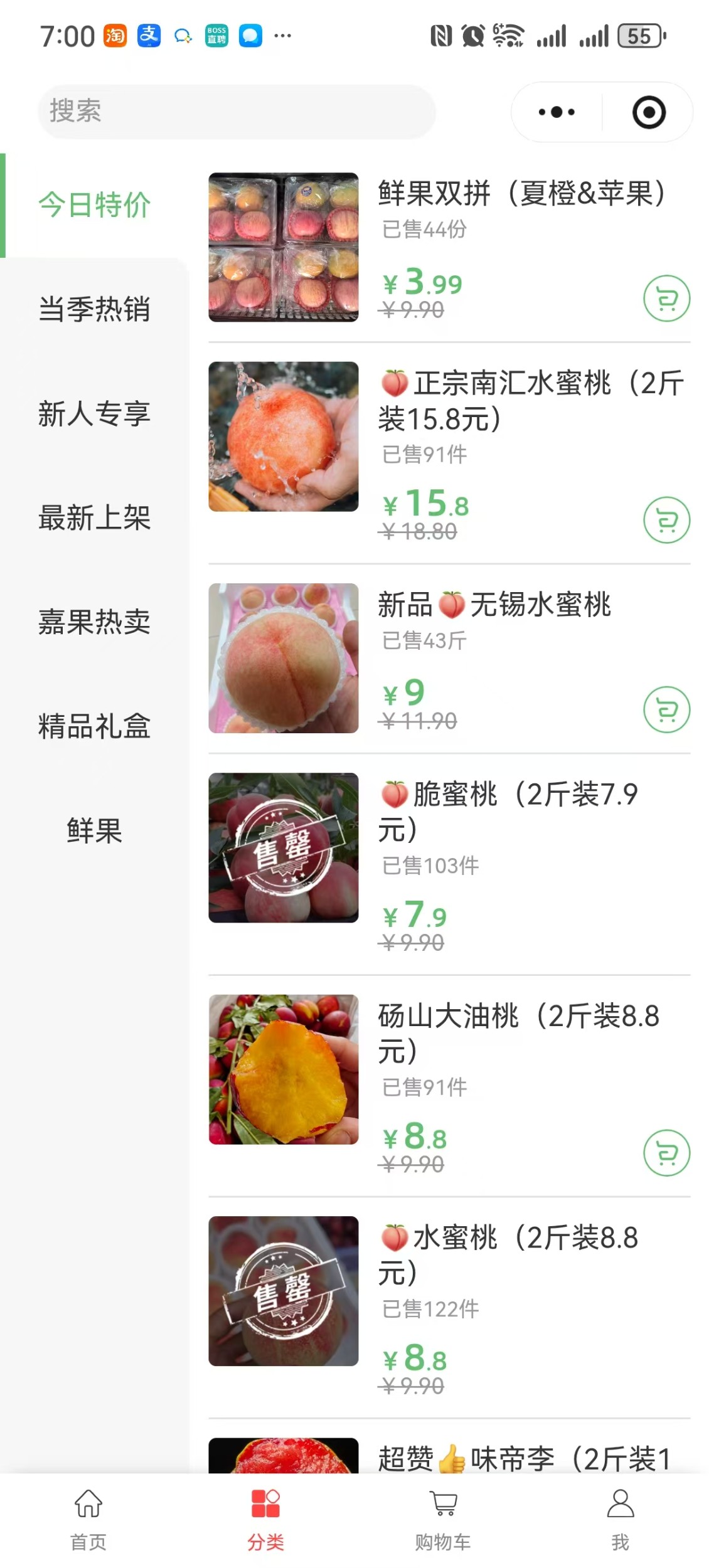709x1568 pixels.
Task: Add 鲜果双拼 to the cart
Action: click(666, 299)
